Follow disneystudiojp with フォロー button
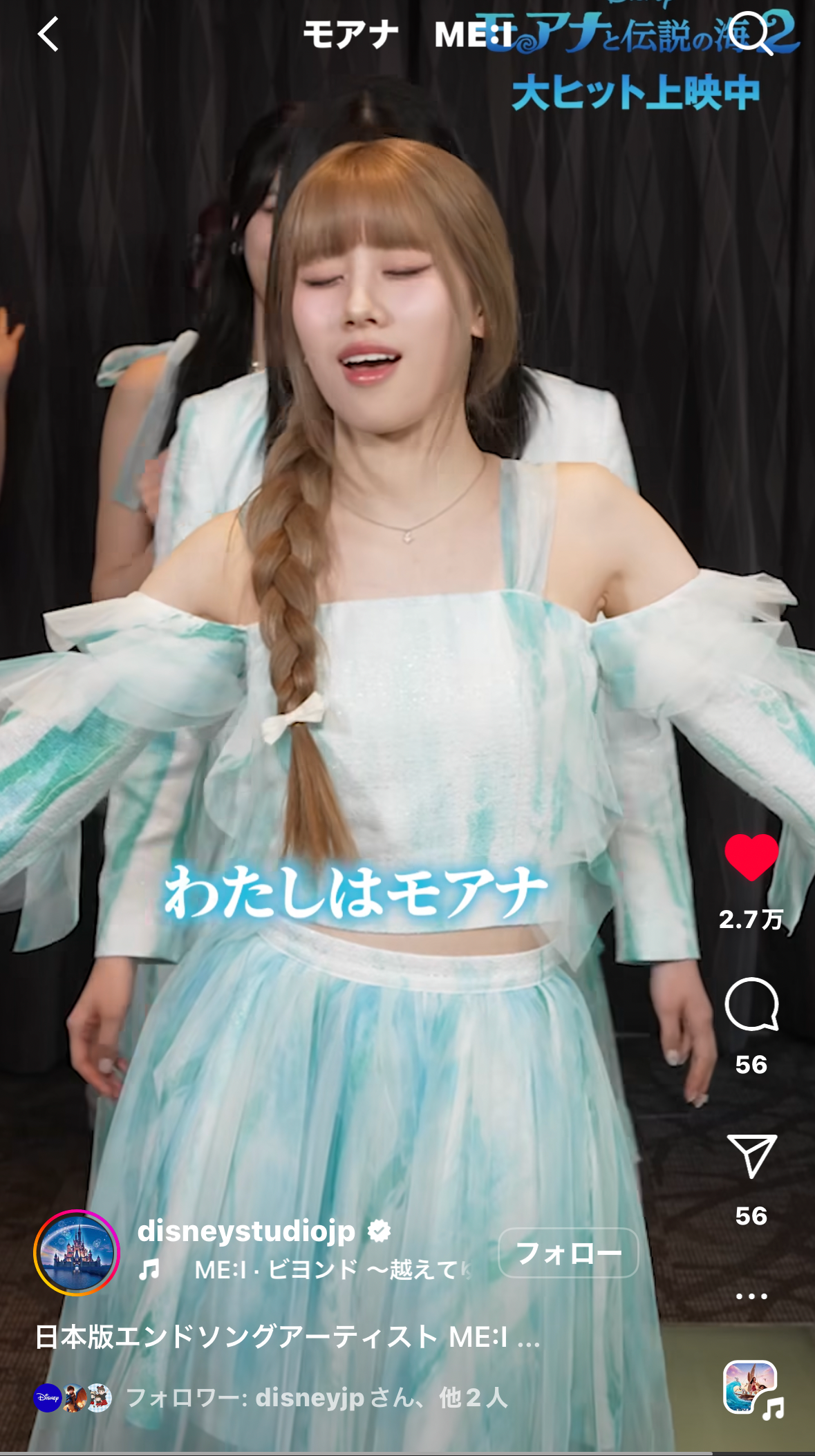 click(568, 1253)
